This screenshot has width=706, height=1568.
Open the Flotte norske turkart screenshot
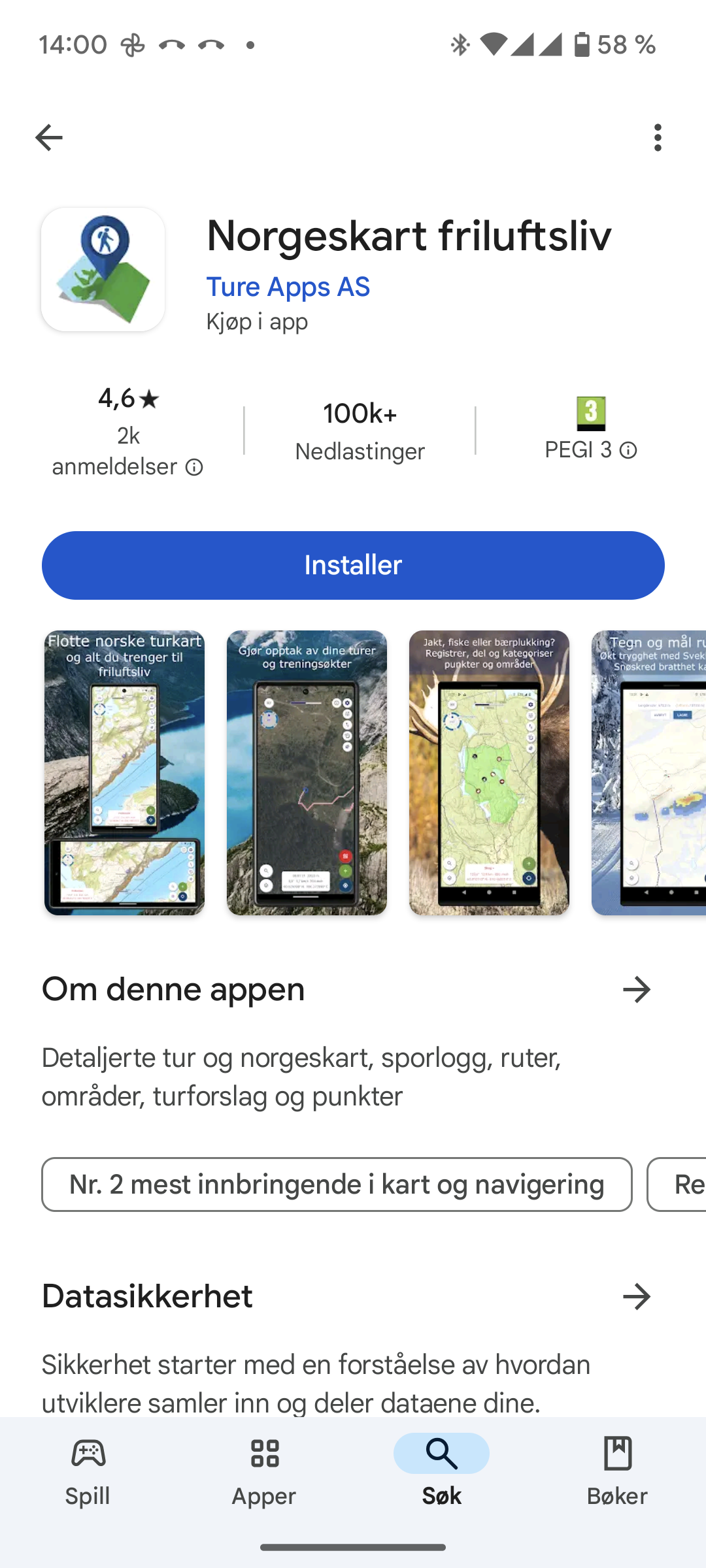124,772
